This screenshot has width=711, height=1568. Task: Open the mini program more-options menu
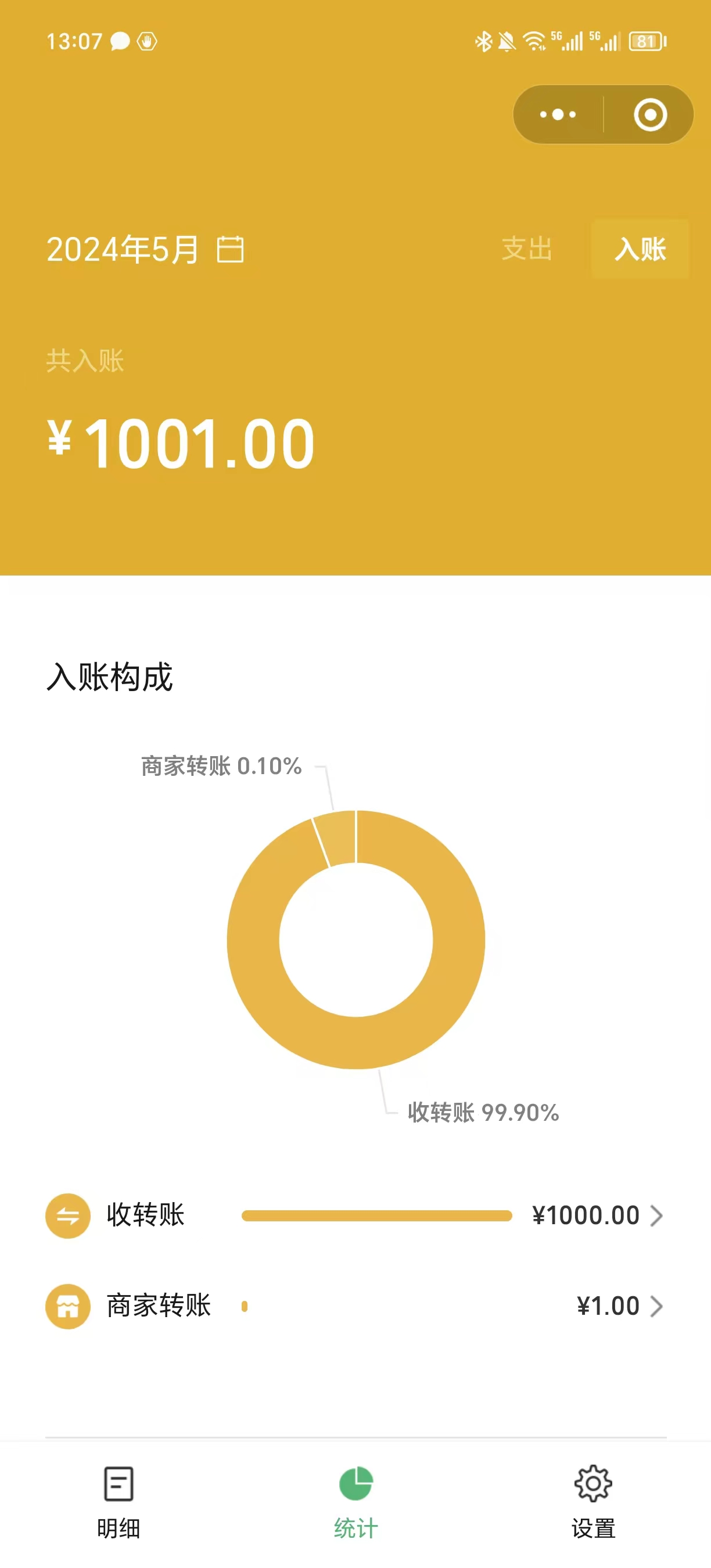558,114
